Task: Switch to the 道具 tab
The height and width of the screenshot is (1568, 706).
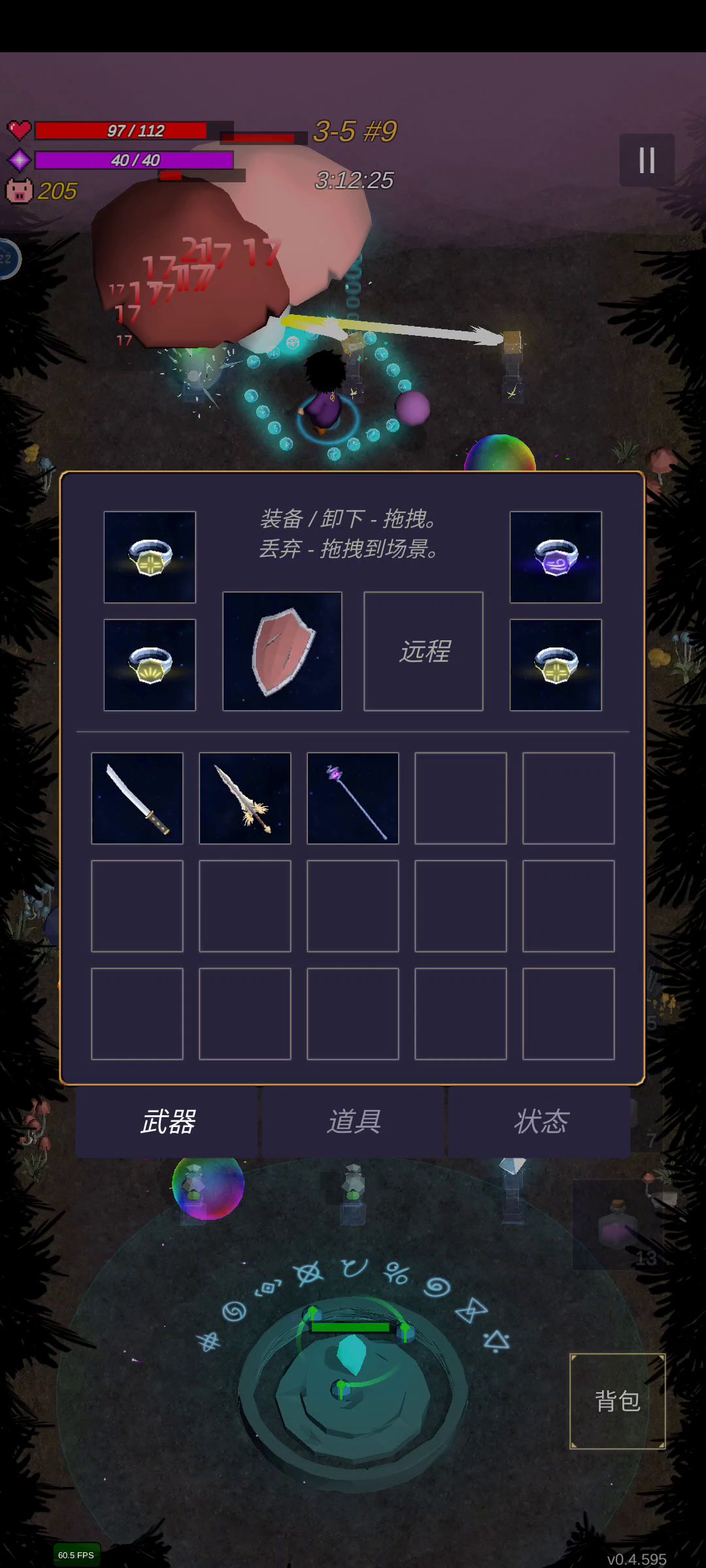Action: point(354,1122)
